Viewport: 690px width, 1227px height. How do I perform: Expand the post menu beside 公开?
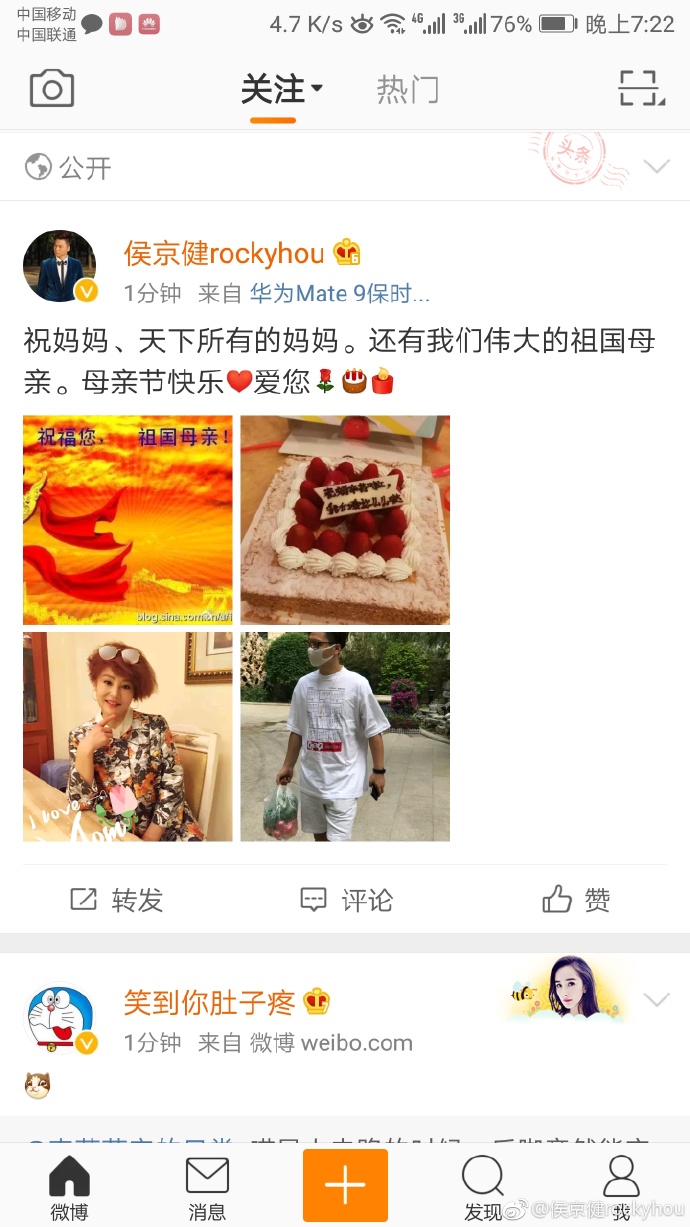point(656,167)
